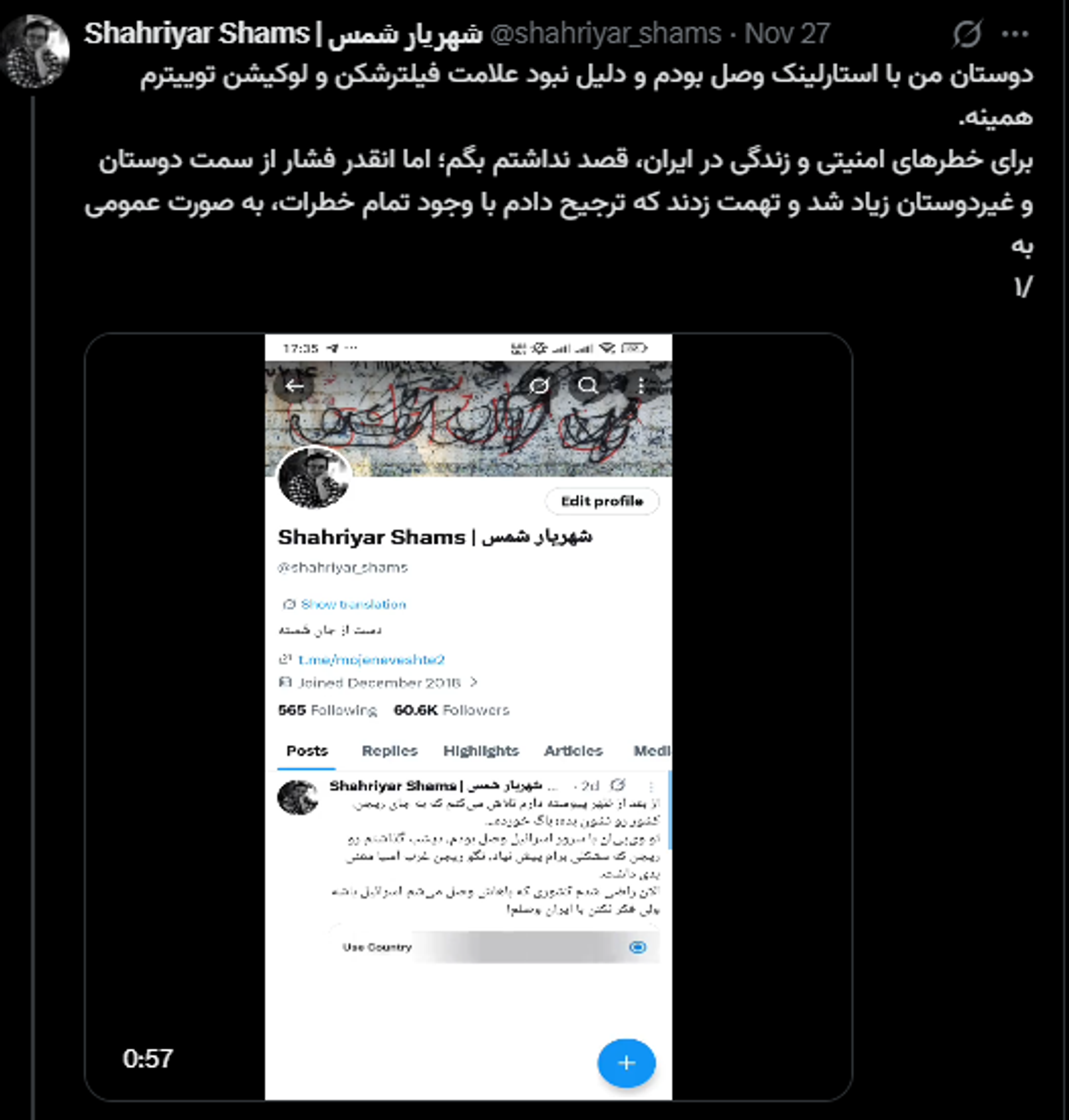Viewport: 1069px width, 1120px height.
Task: Open the @shahriyar_shams handle link
Action: [605, 34]
